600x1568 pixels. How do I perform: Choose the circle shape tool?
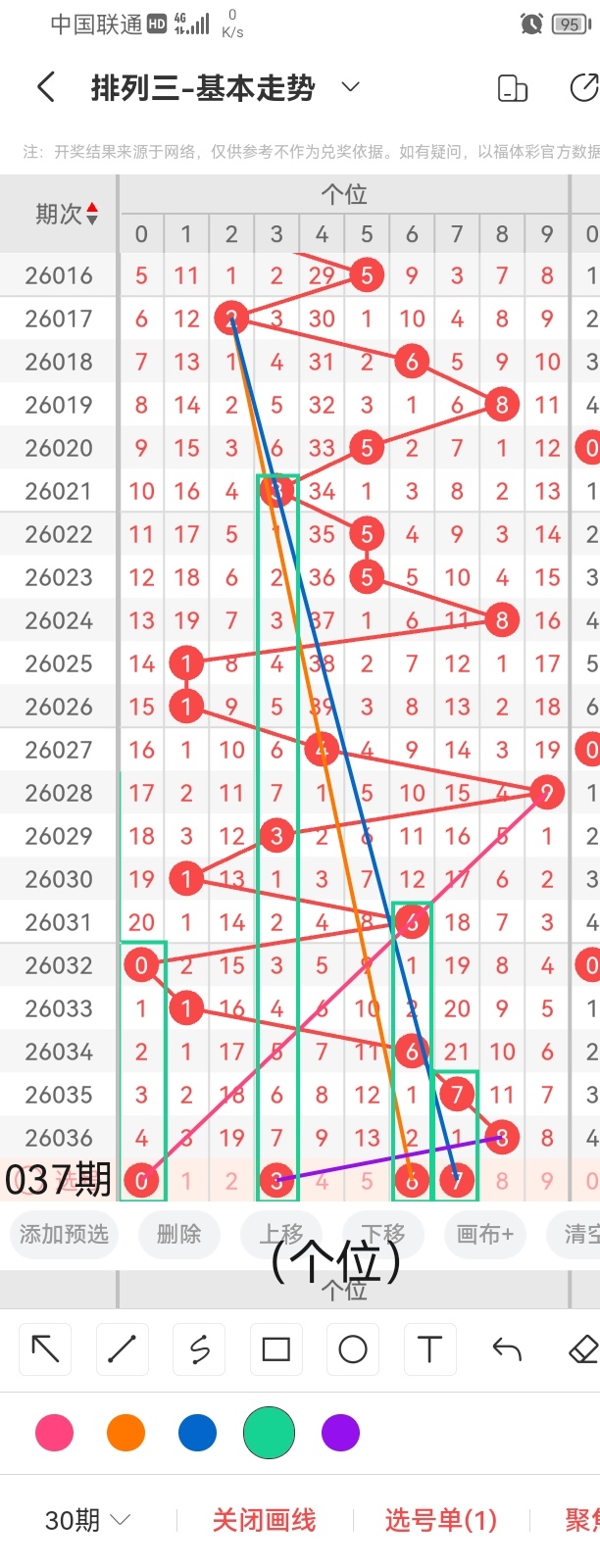coord(353,1349)
